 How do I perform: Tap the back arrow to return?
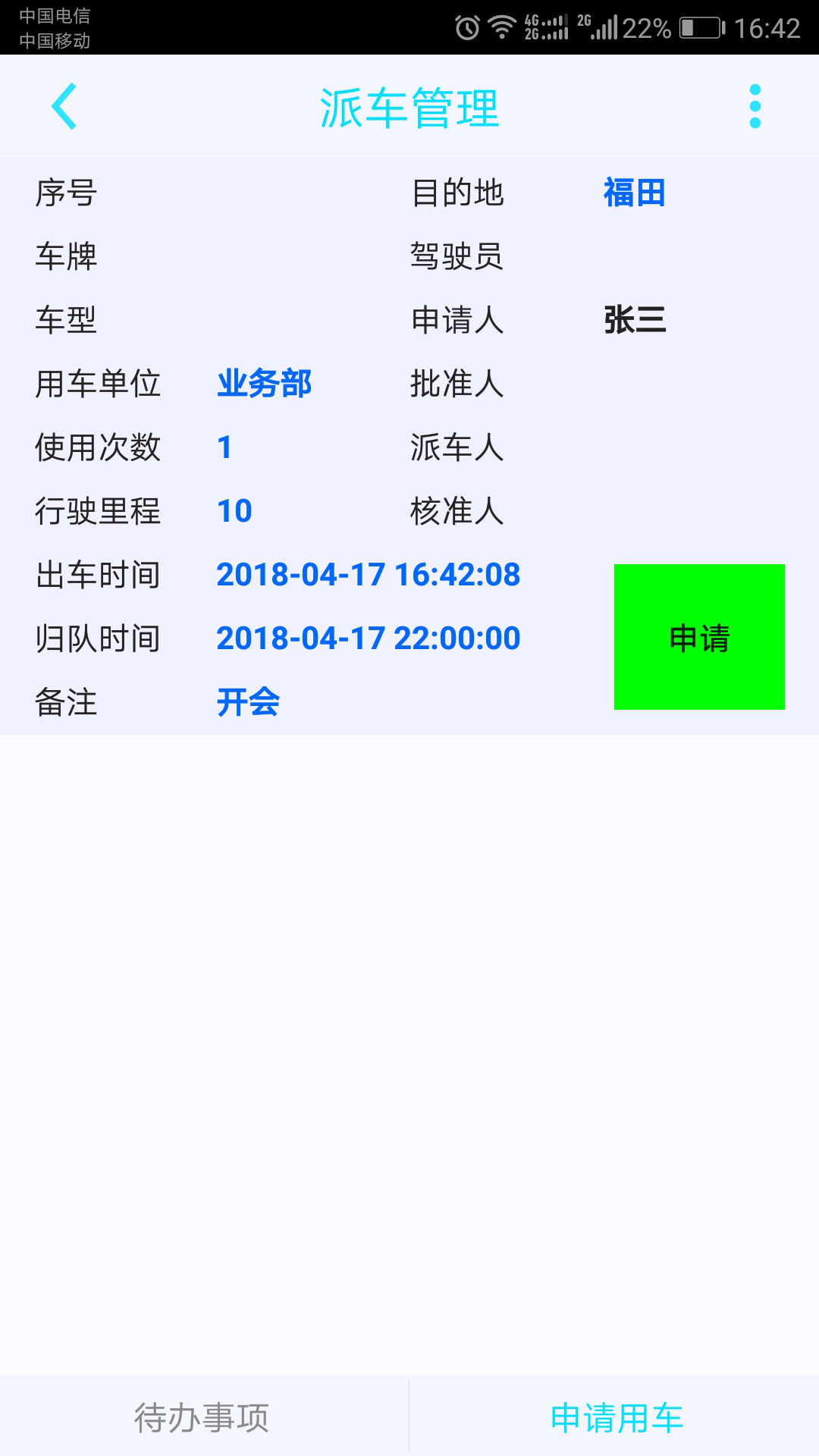pos(64,106)
